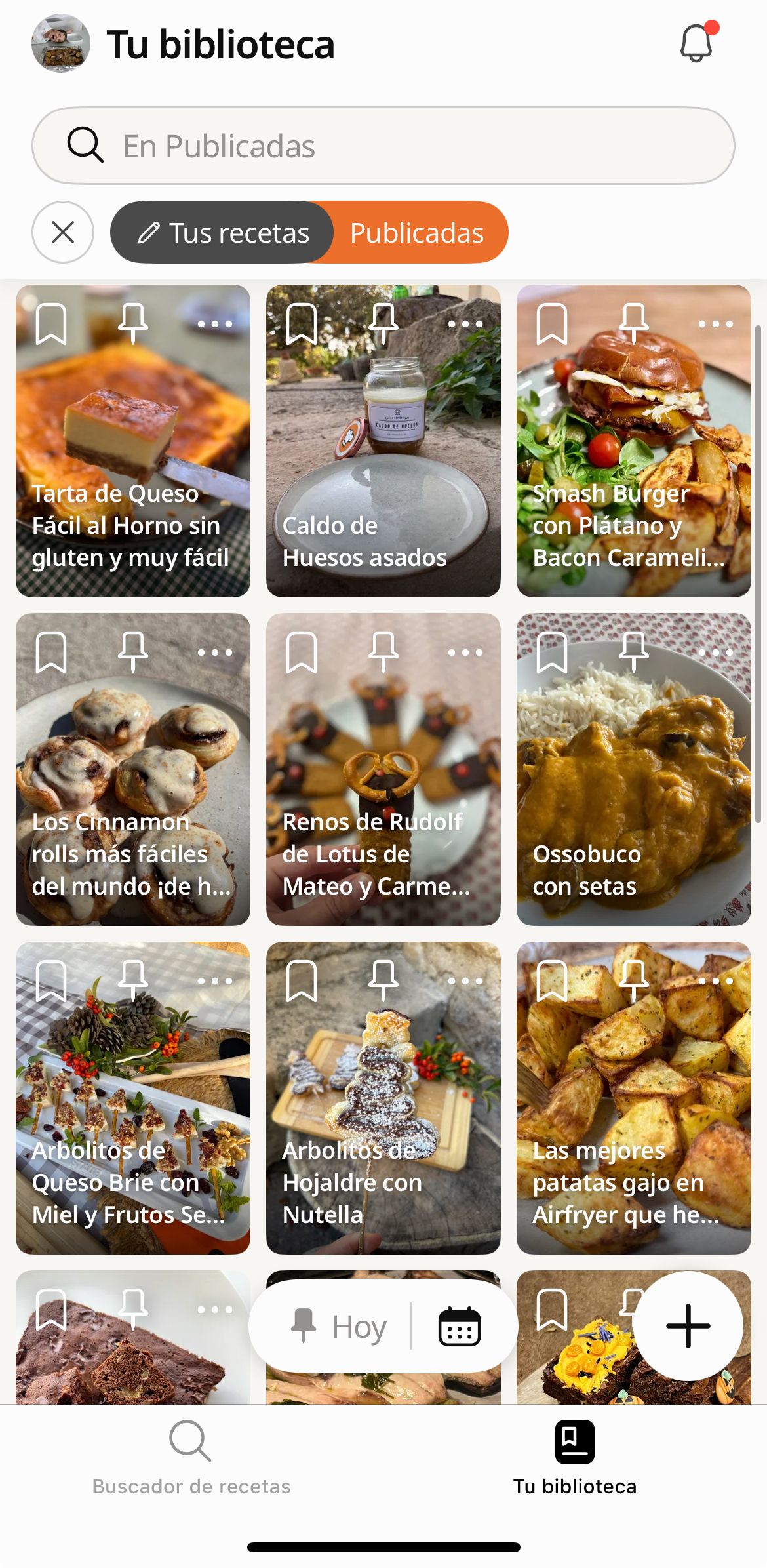767x1568 pixels.
Task: Open more options for Arbolitos de Queso Brie
Action: coord(214,981)
